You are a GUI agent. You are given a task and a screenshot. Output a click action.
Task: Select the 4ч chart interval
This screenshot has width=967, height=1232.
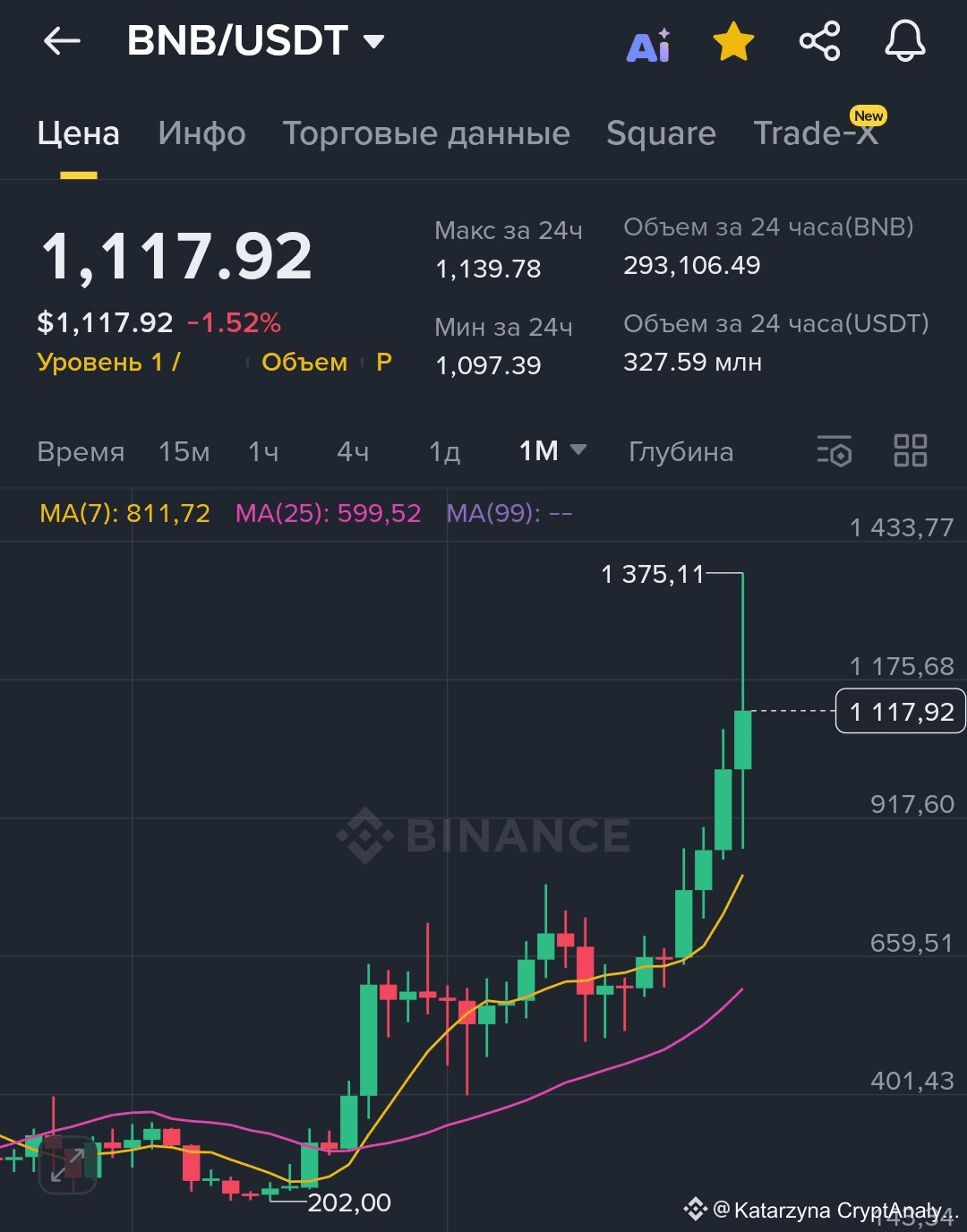pyautogui.click(x=353, y=451)
